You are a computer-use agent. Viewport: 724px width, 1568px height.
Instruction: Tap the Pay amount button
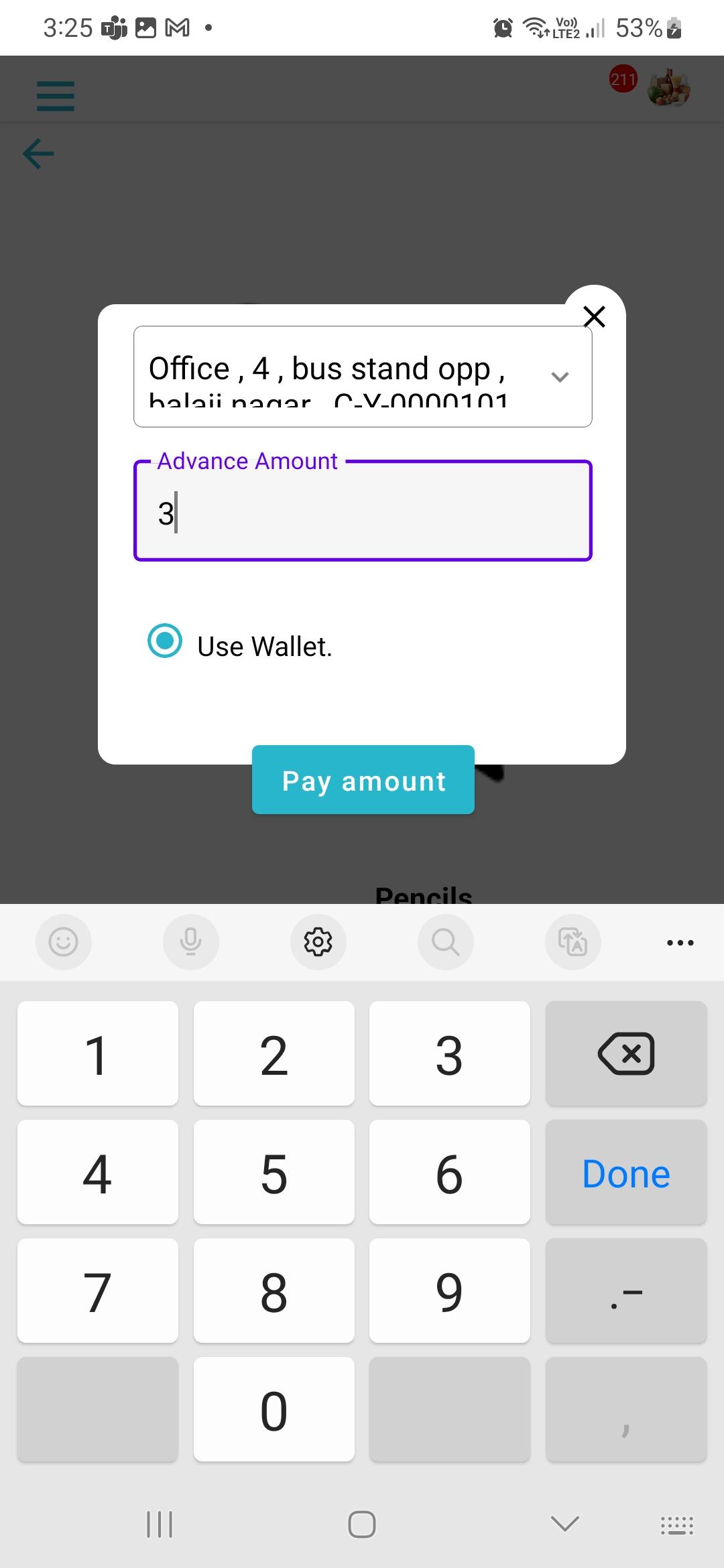point(363,779)
